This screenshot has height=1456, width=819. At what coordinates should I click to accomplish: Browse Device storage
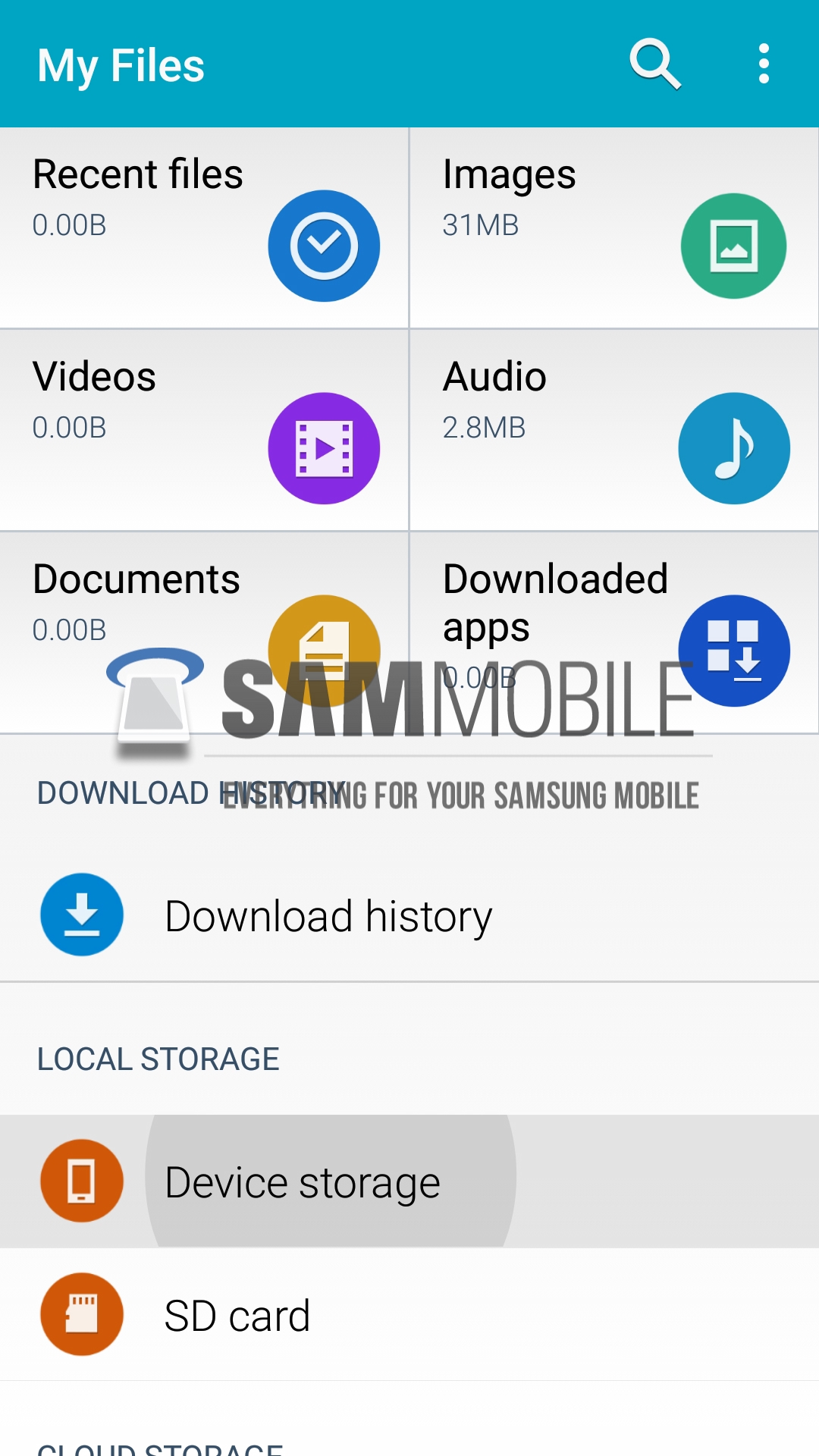[x=409, y=1181]
